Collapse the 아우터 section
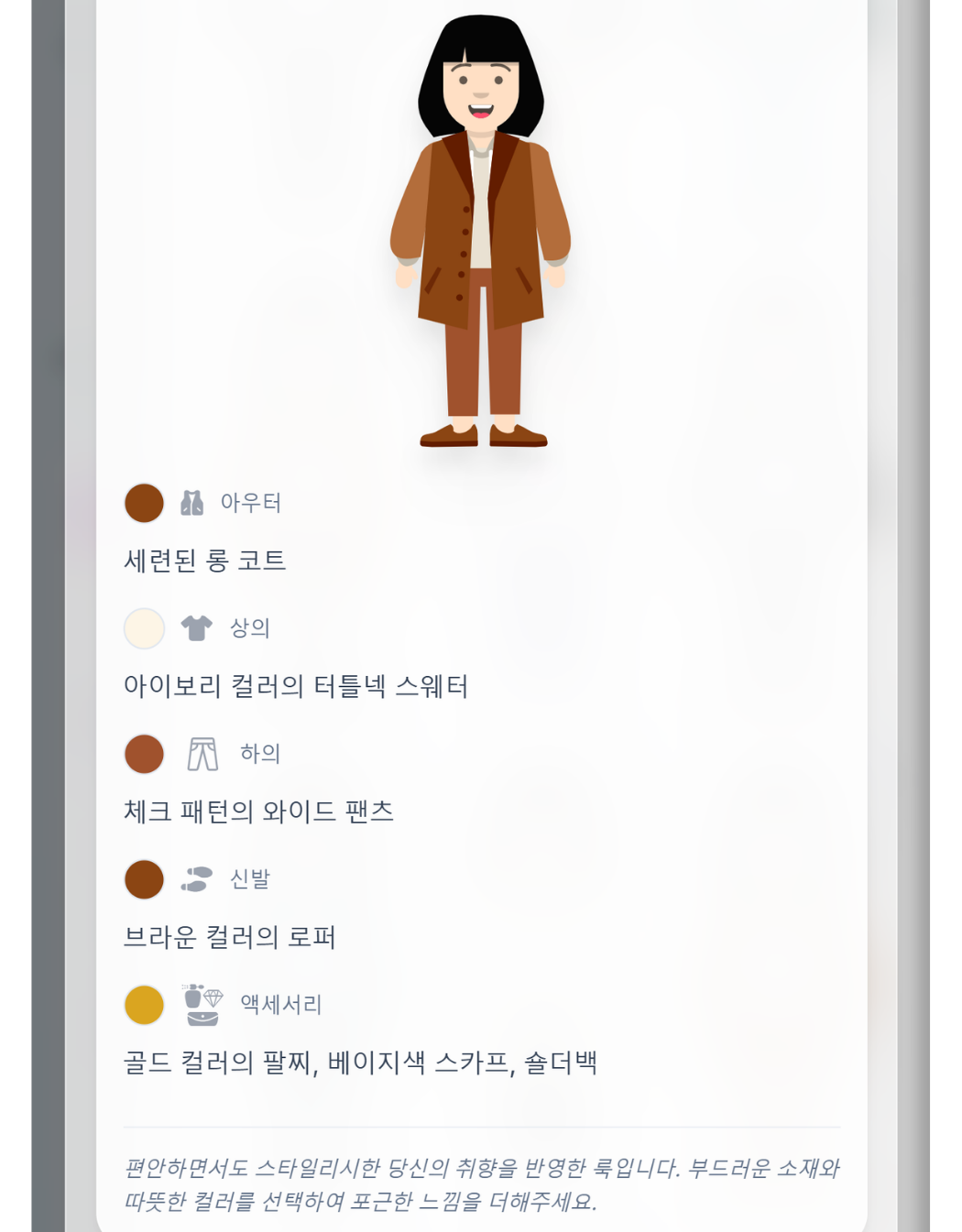Viewport: 962px width, 1232px height. 252,502
